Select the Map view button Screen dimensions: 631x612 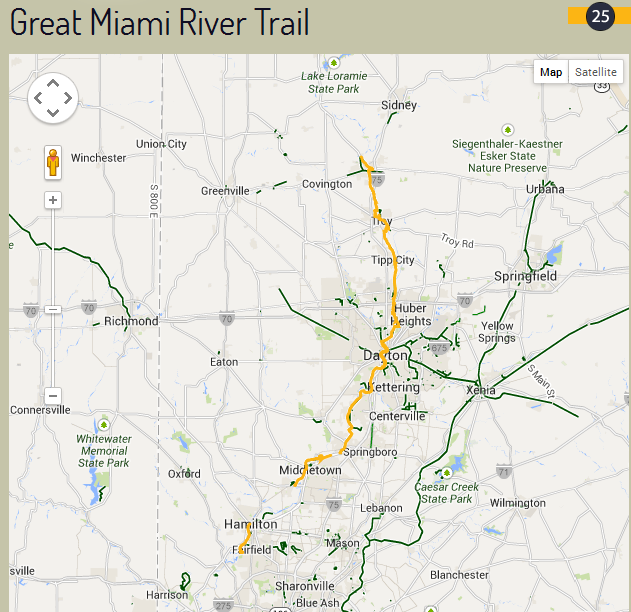(x=551, y=72)
